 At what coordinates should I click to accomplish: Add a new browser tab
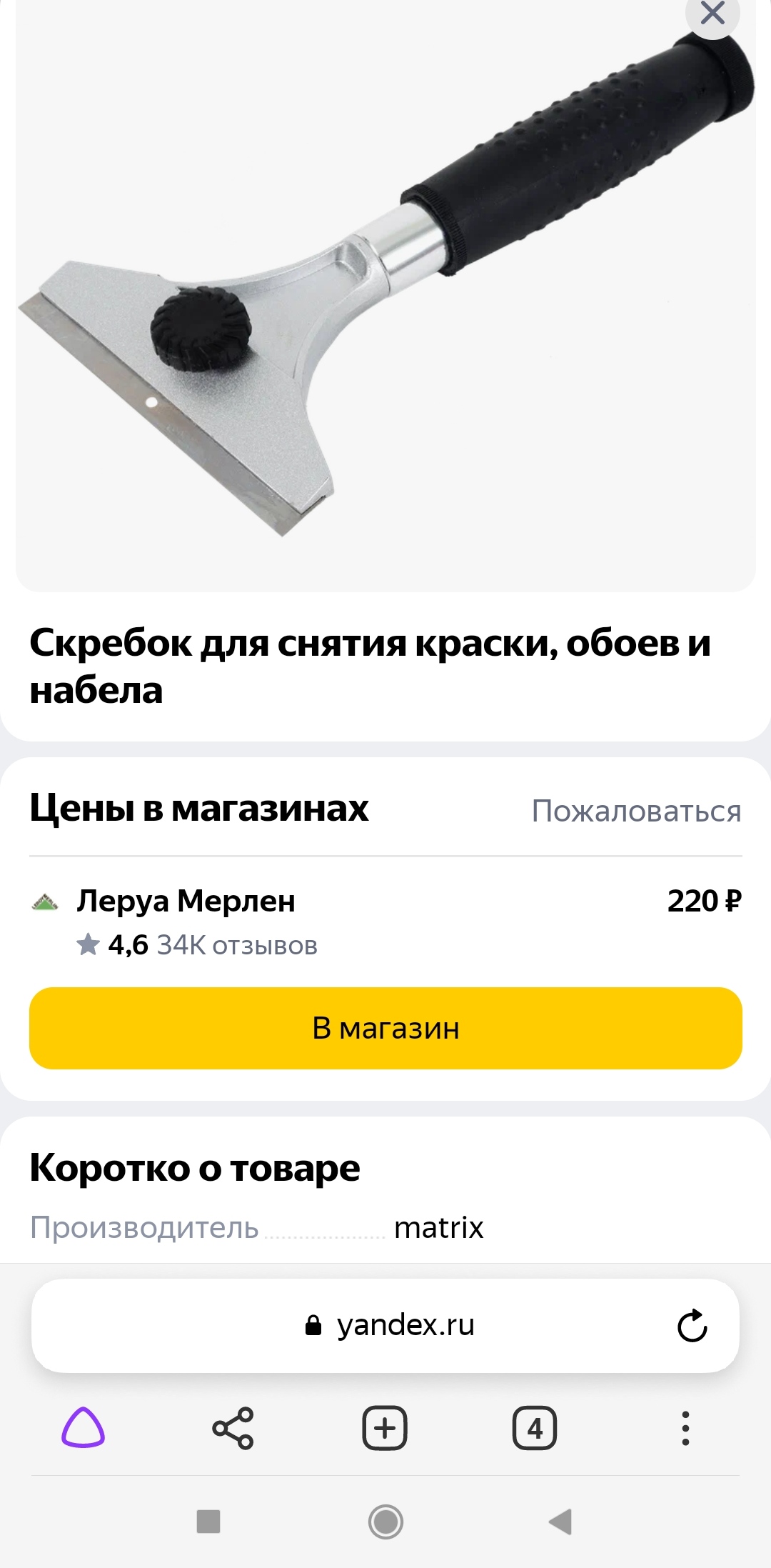click(385, 1428)
